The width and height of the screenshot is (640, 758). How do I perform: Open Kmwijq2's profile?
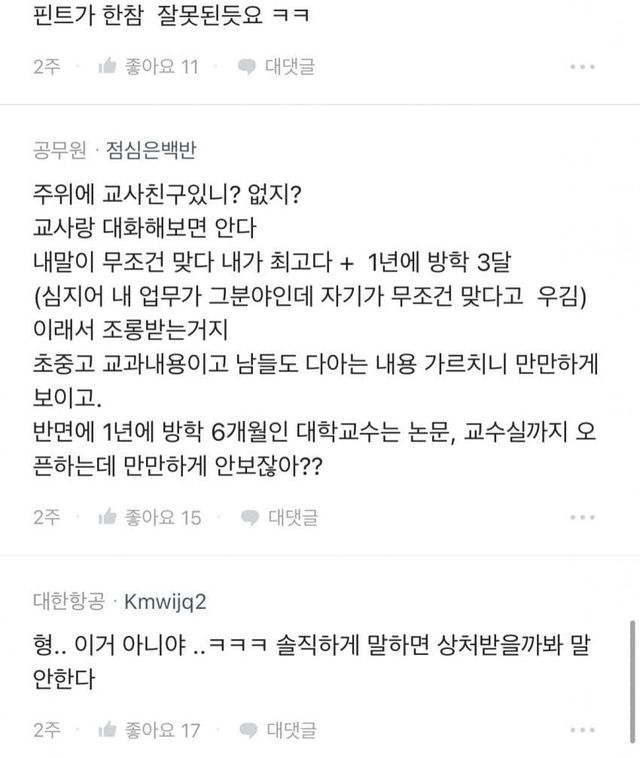[163, 600]
